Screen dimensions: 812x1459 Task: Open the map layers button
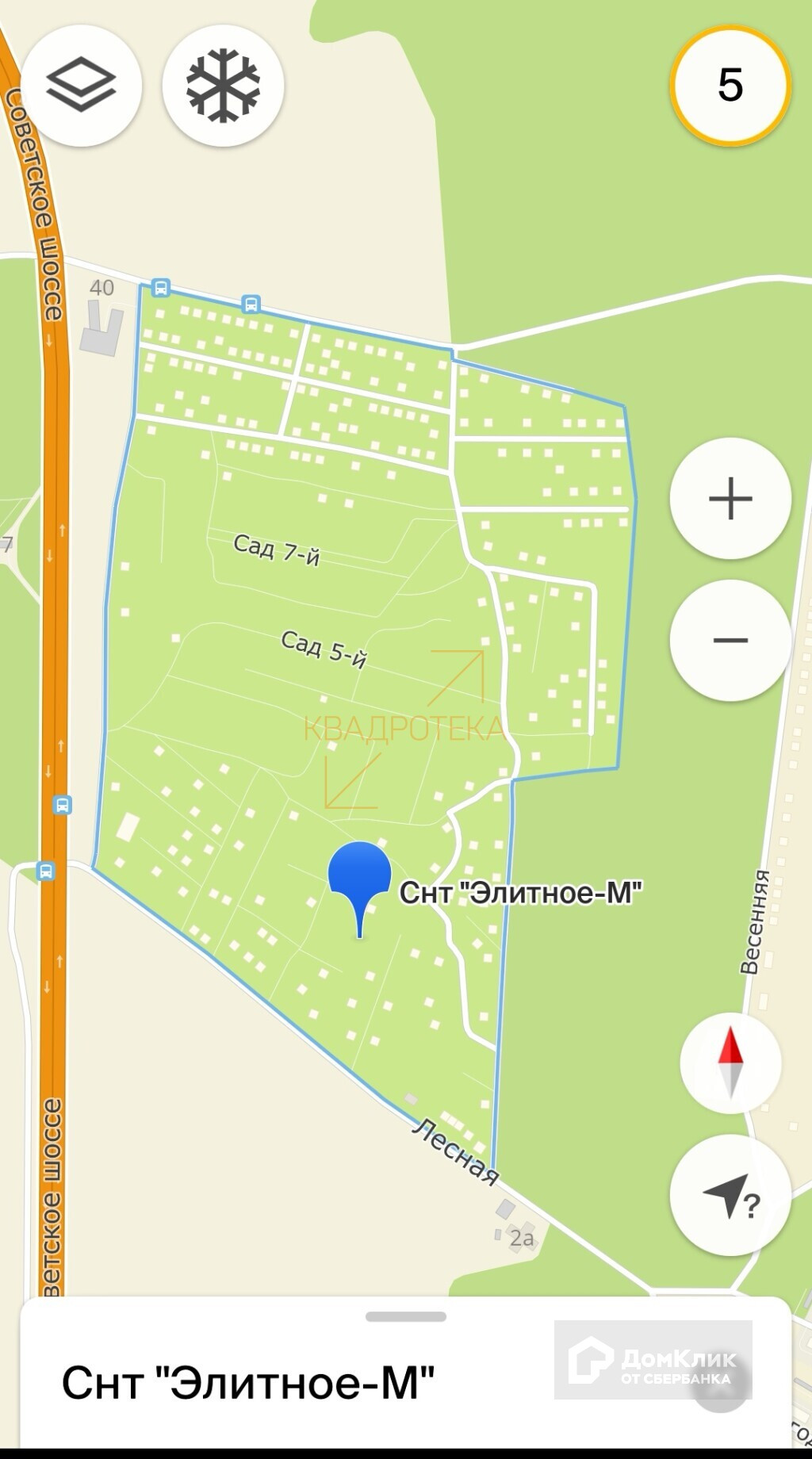click(81, 85)
